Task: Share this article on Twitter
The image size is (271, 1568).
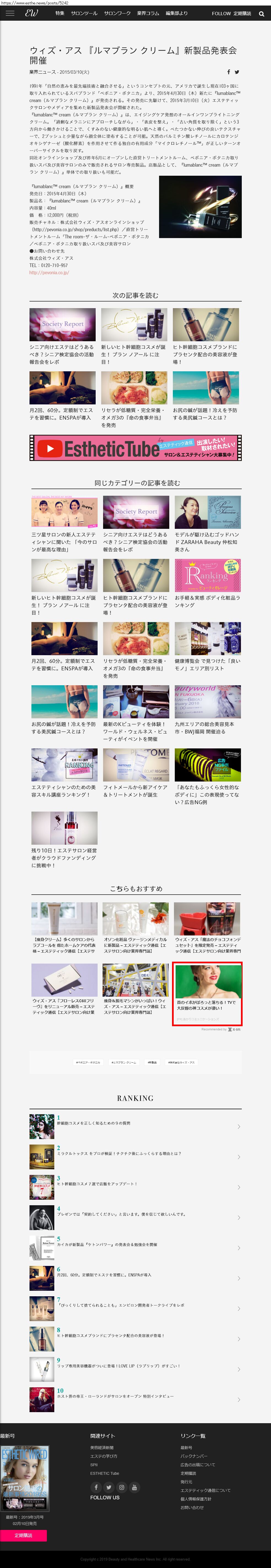Action: [237, 72]
